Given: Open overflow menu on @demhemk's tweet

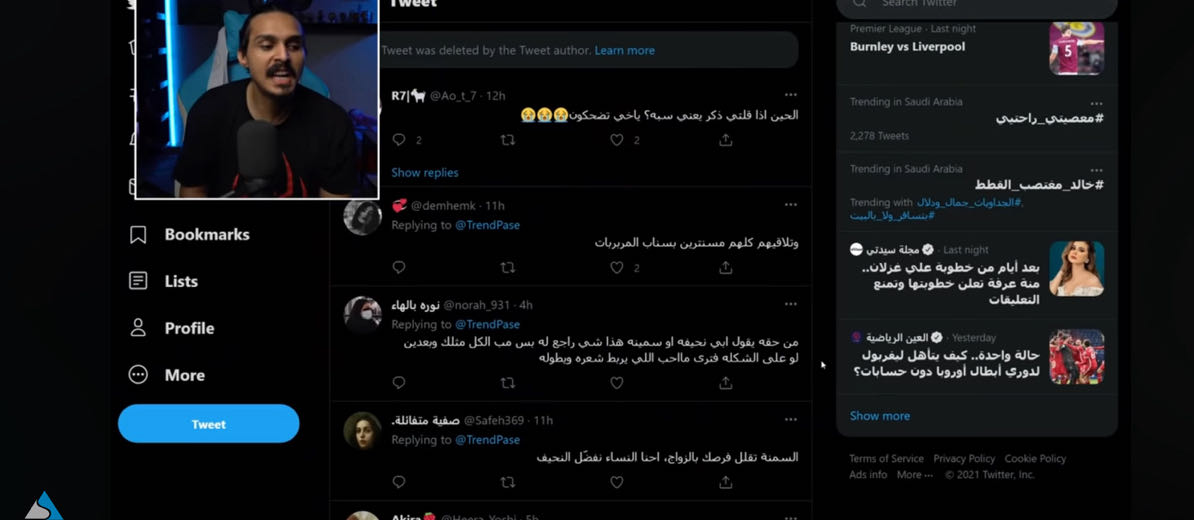Looking at the screenshot, I should (x=790, y=205).
